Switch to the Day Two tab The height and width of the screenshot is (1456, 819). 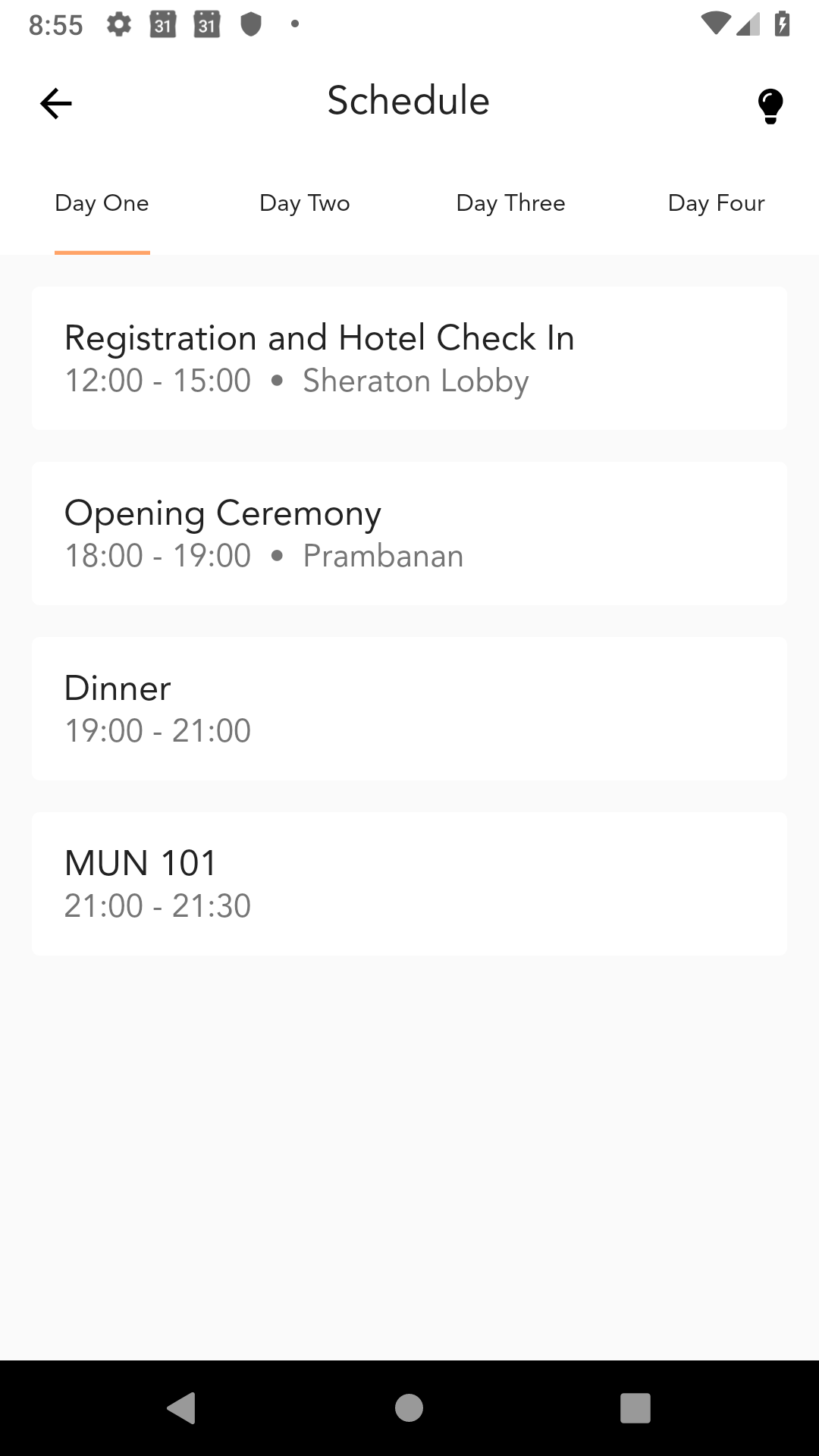(x=305, y=203)
